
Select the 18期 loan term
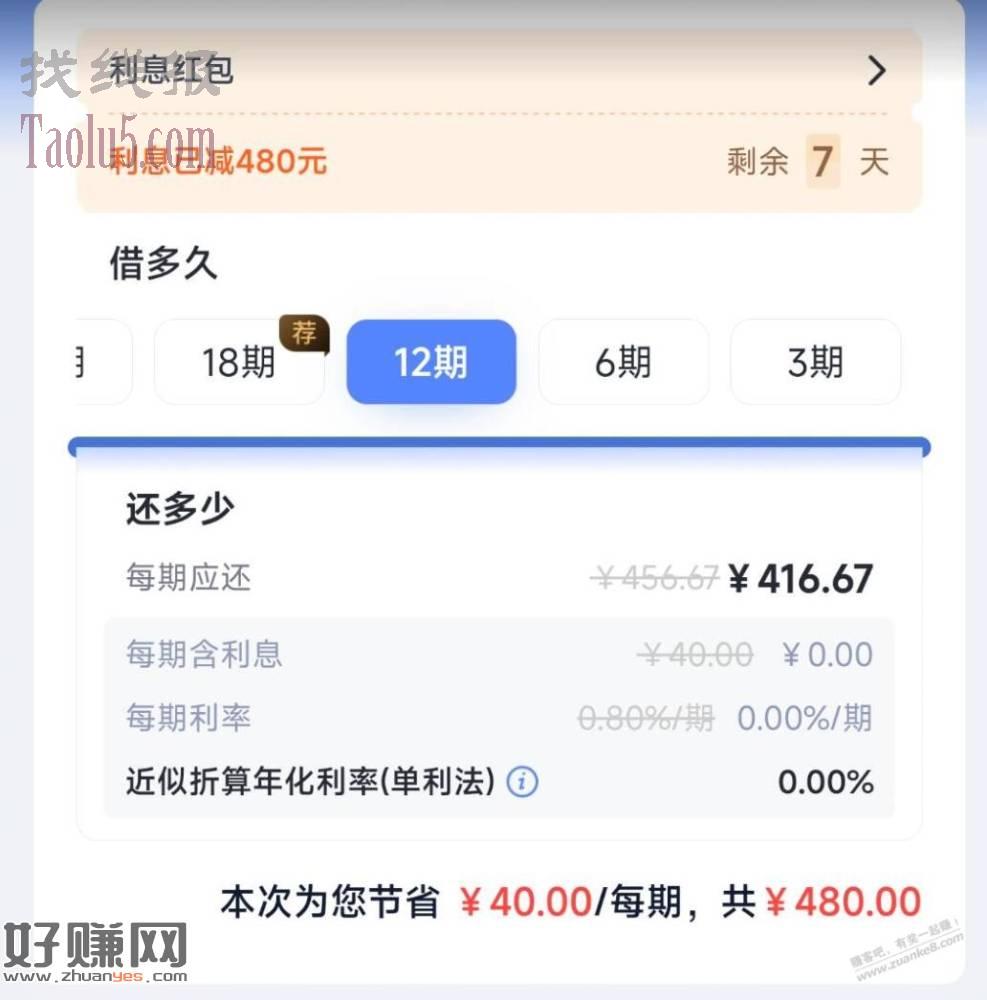(239, 362)
